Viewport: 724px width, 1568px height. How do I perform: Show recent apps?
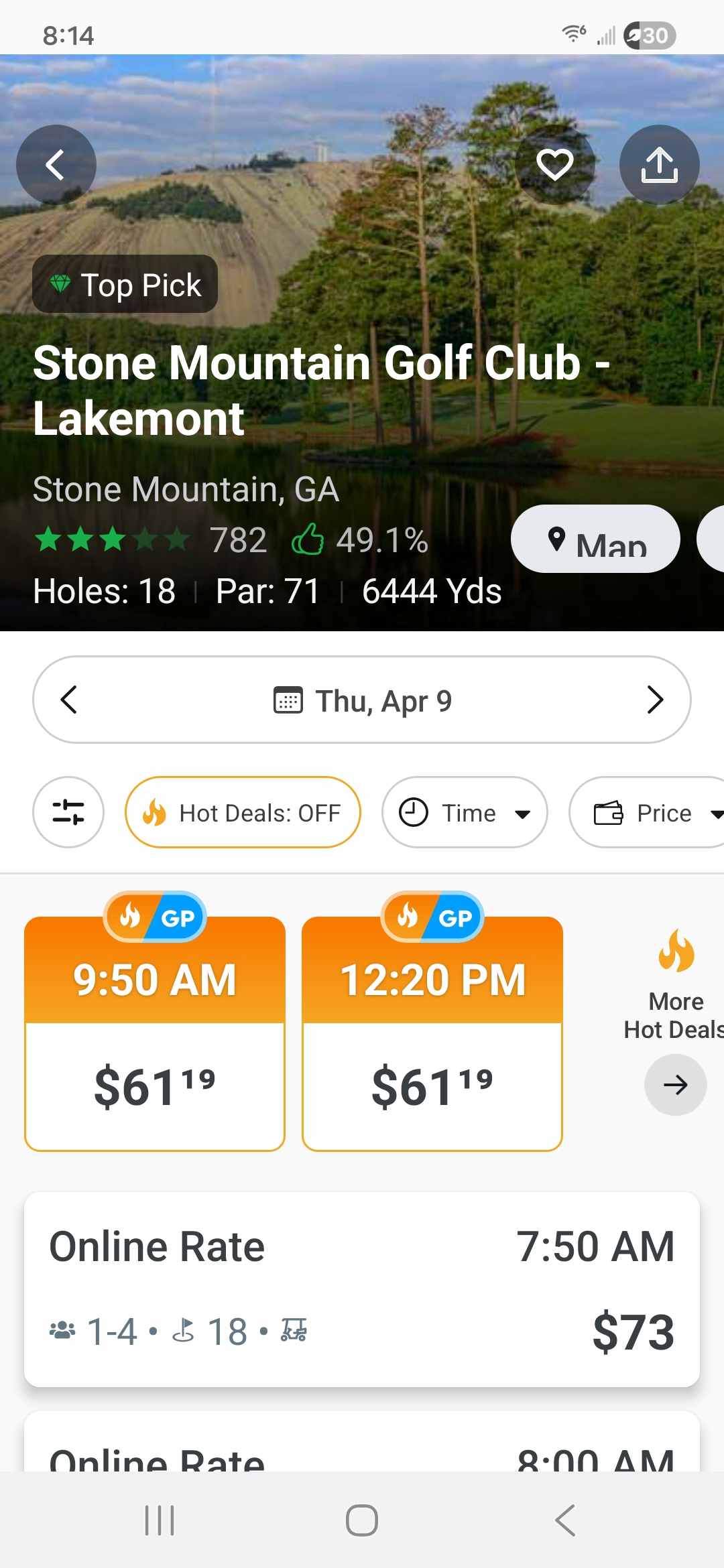160,1520
